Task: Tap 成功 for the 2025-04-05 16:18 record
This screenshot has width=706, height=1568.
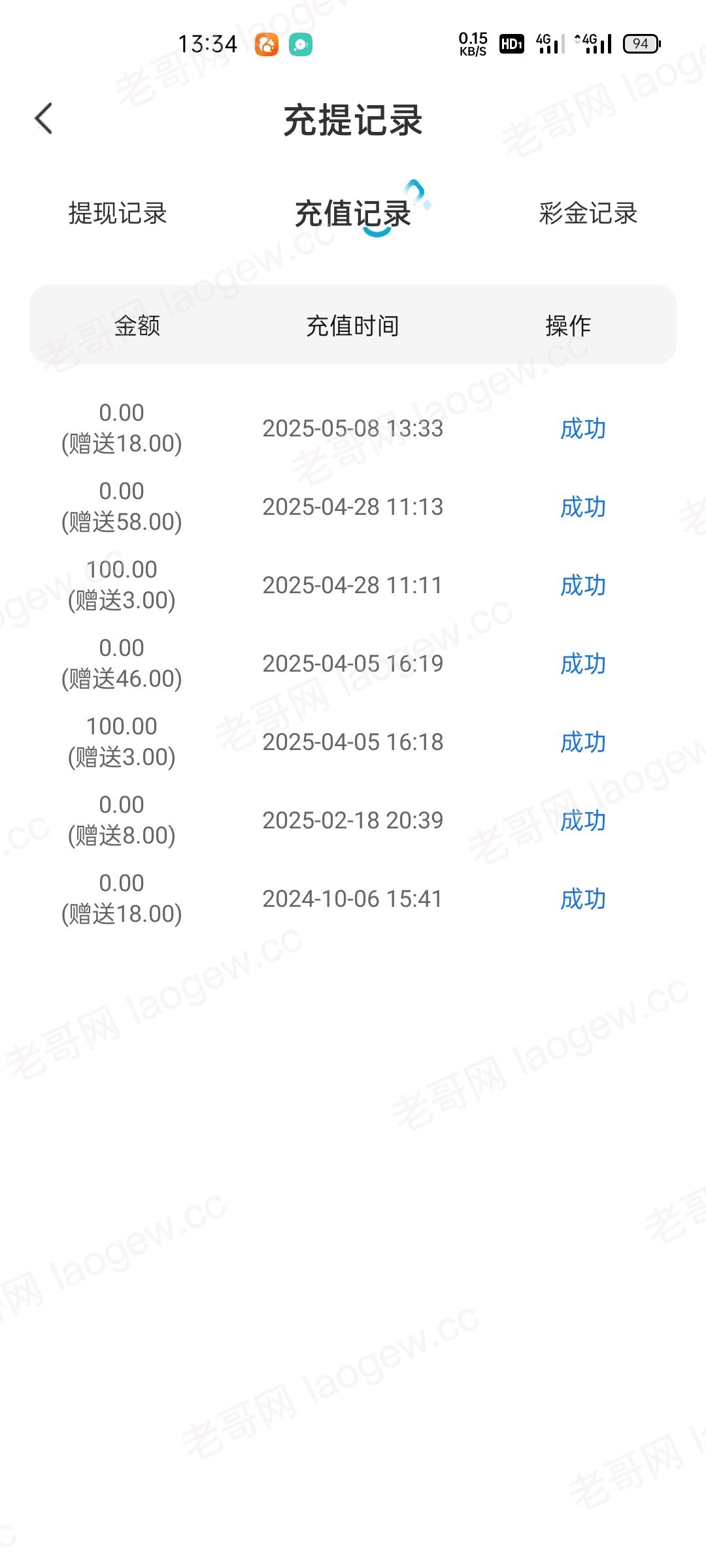Action: click(x=583, y=742)
